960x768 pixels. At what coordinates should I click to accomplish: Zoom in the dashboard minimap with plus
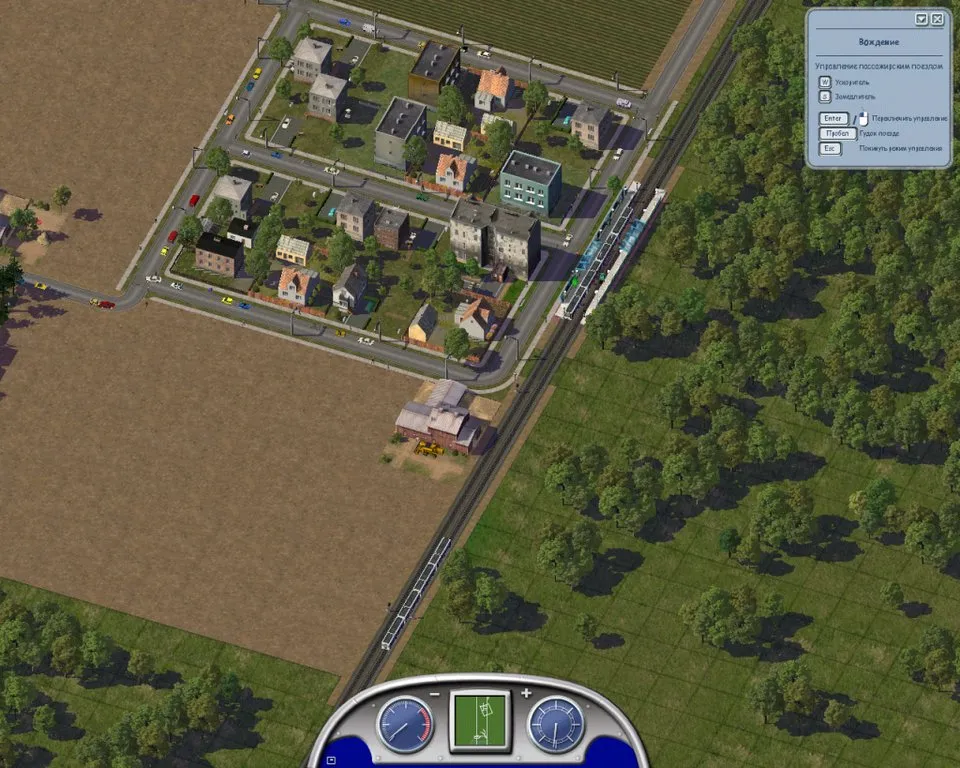pos(526,693)
